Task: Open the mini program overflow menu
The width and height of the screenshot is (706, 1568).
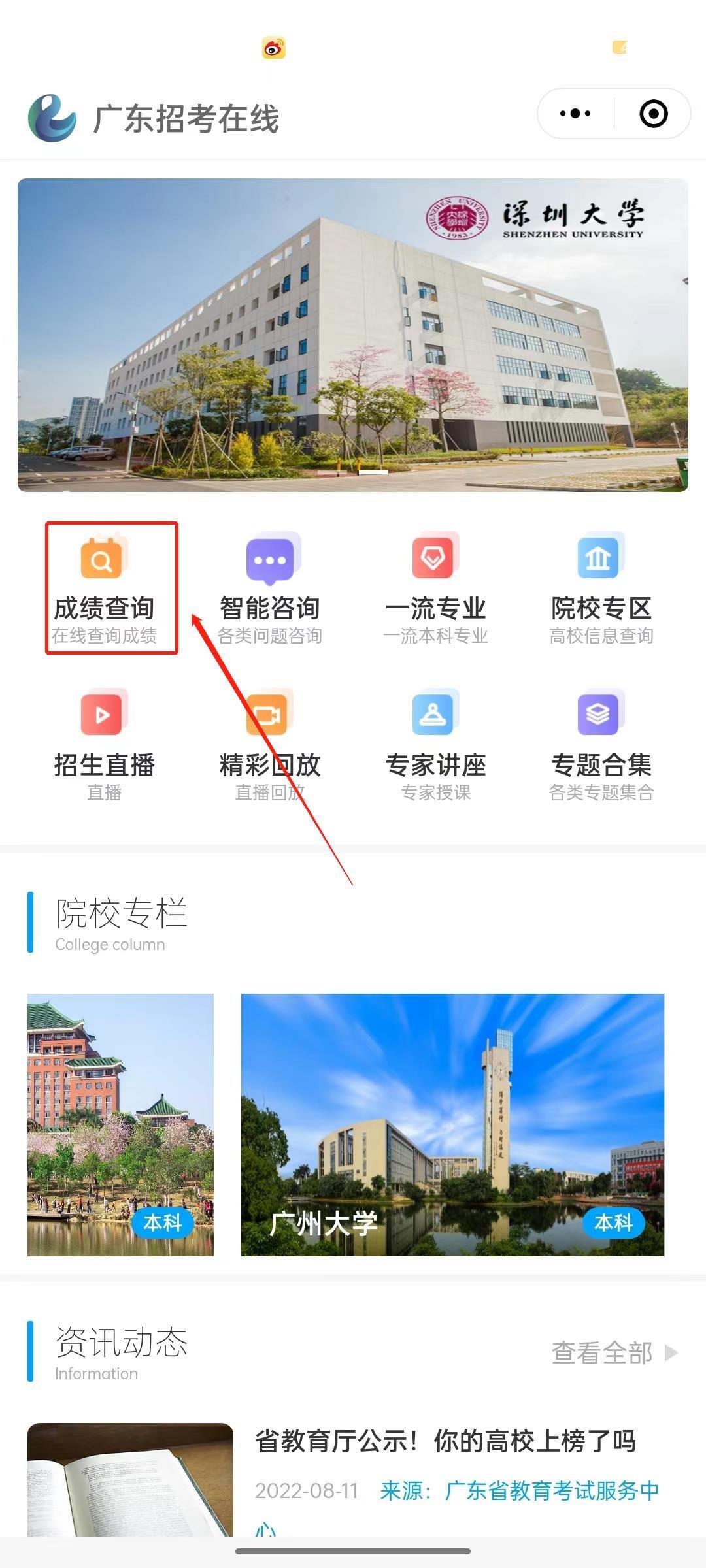Action: [575, 114]
